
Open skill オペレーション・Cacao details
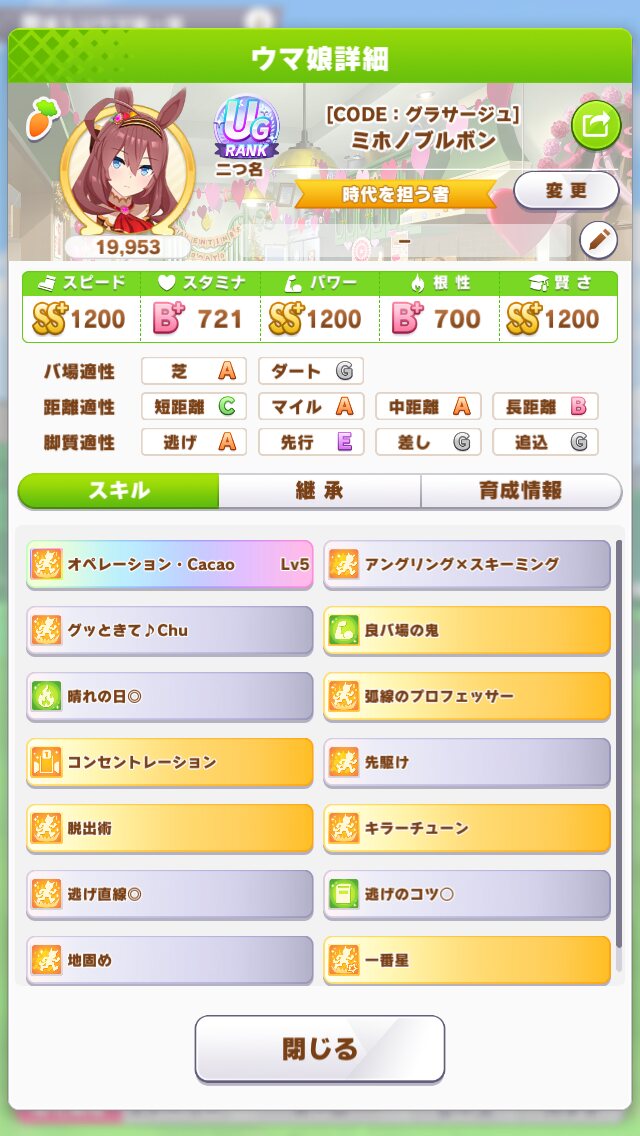(x=170, y=565)
